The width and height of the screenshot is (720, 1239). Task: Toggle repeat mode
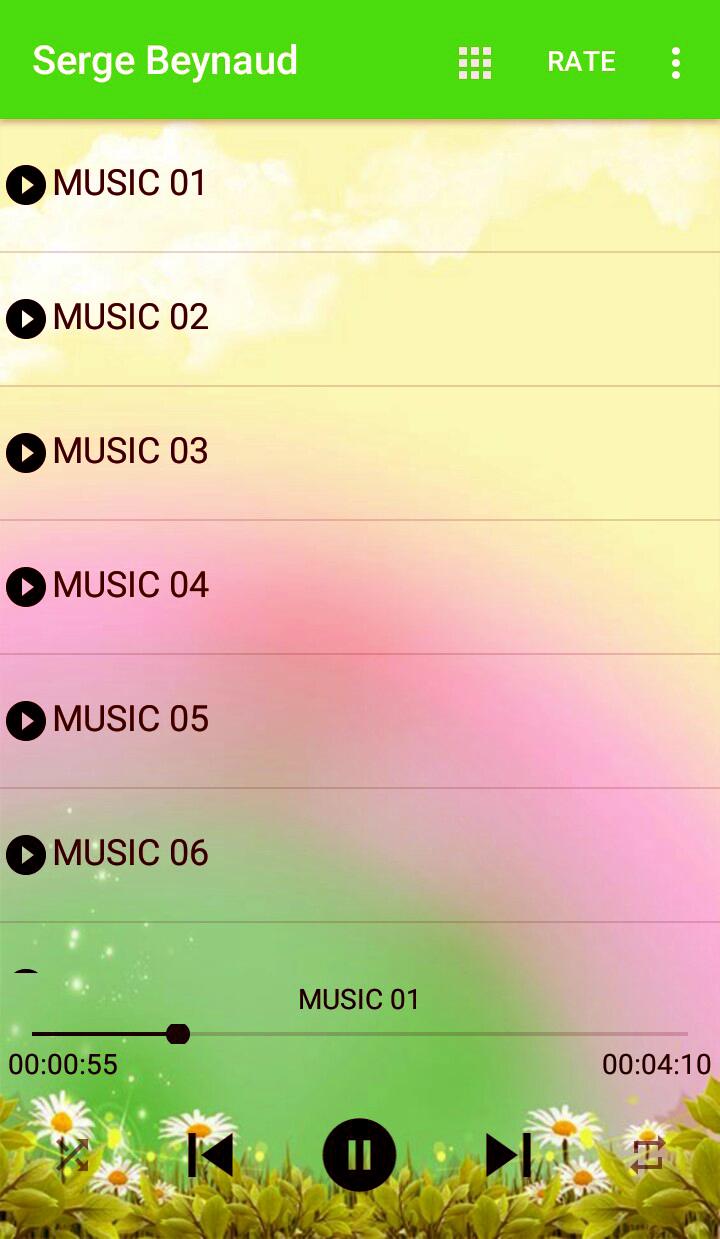coord(647,1155)
